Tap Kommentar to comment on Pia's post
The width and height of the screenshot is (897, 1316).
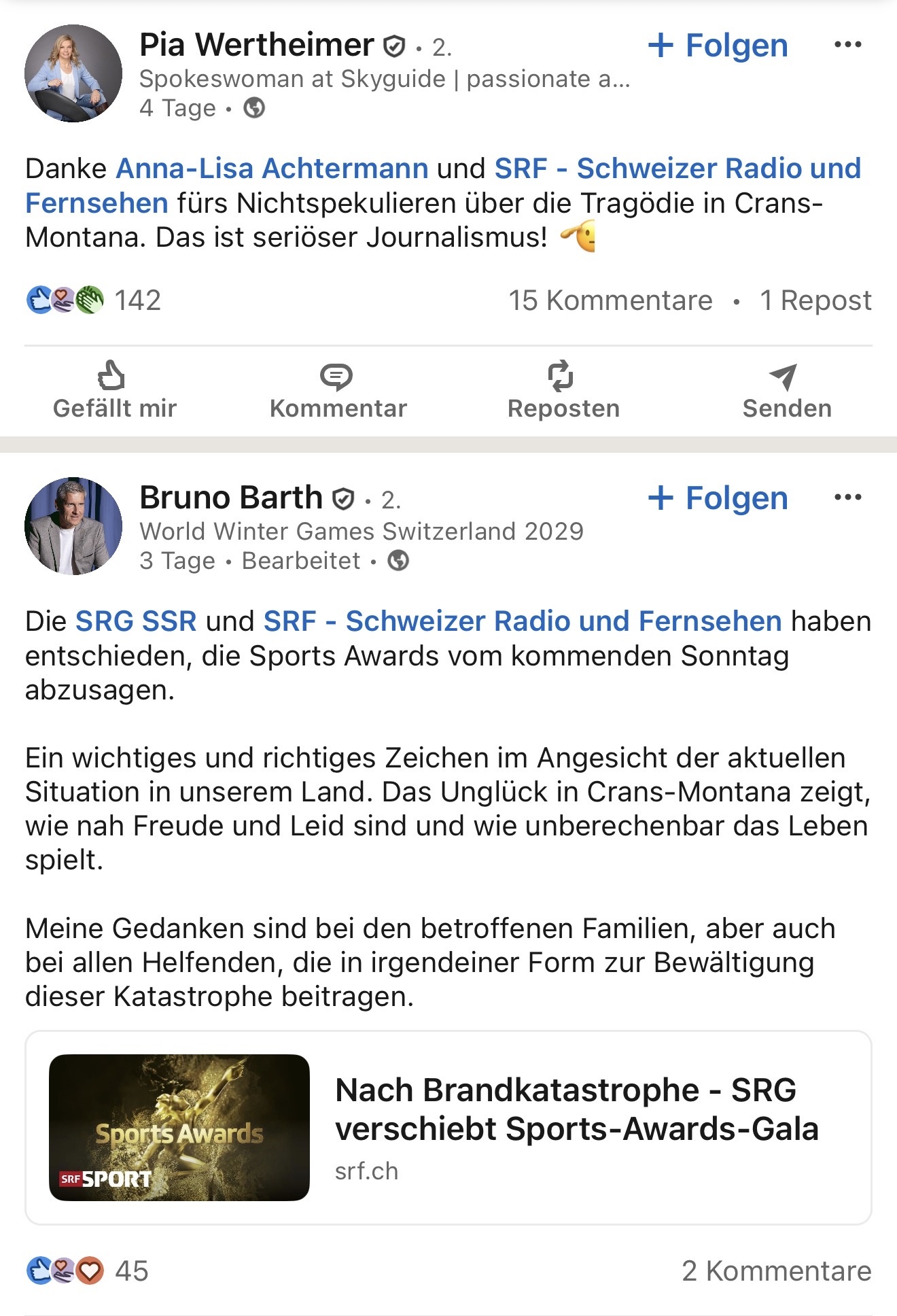(338, 391)
